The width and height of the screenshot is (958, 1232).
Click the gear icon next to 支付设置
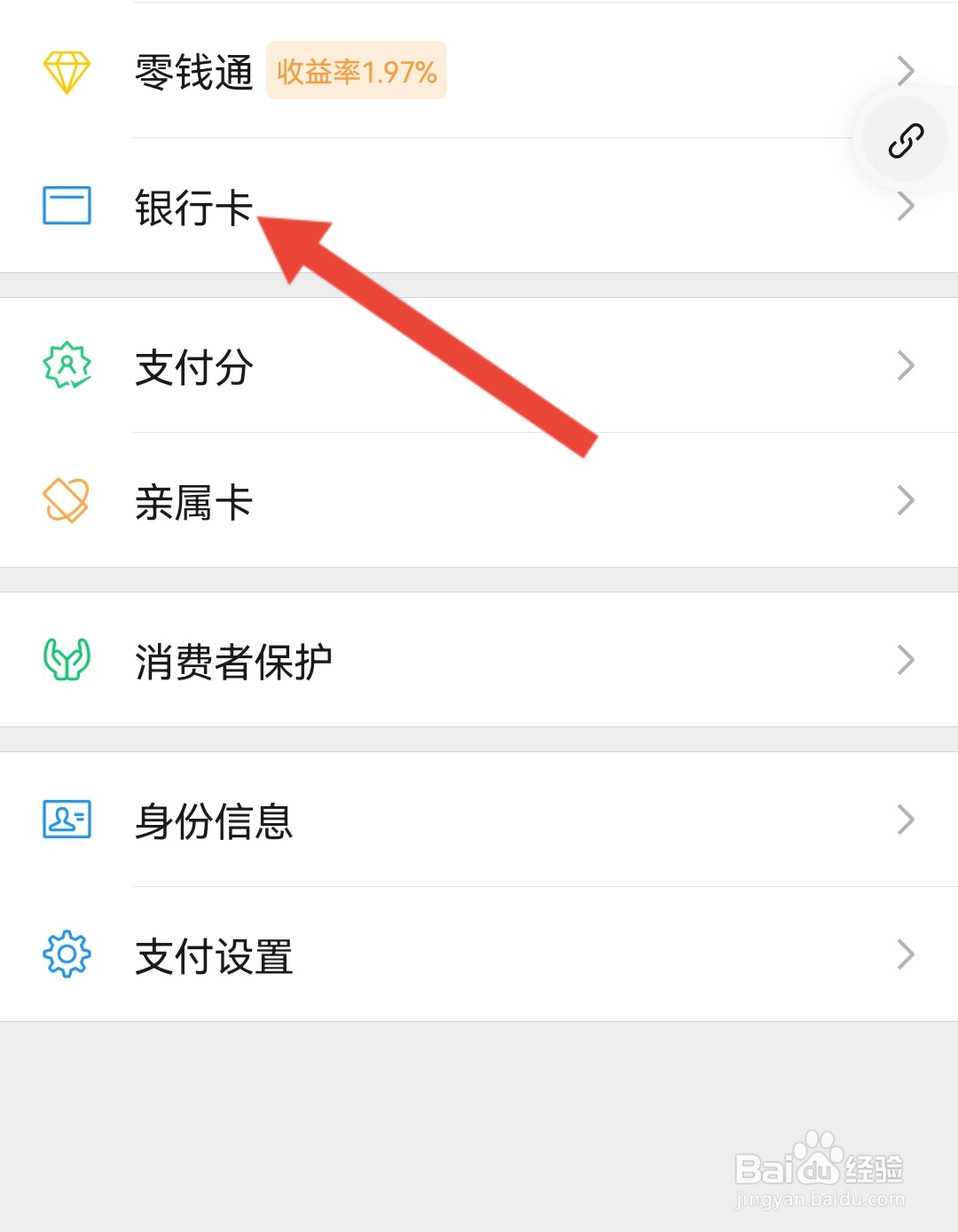tap(65, 954)
